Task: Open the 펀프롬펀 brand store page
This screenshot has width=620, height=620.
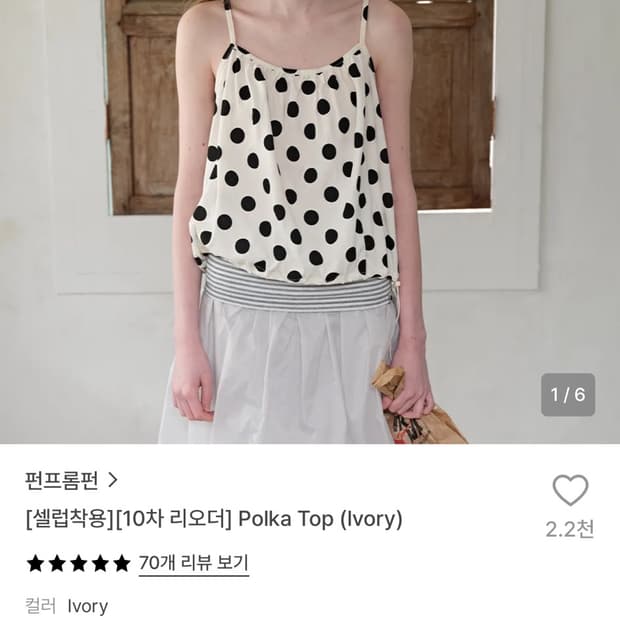Action: pyautogui.click(x=71, y=480)
